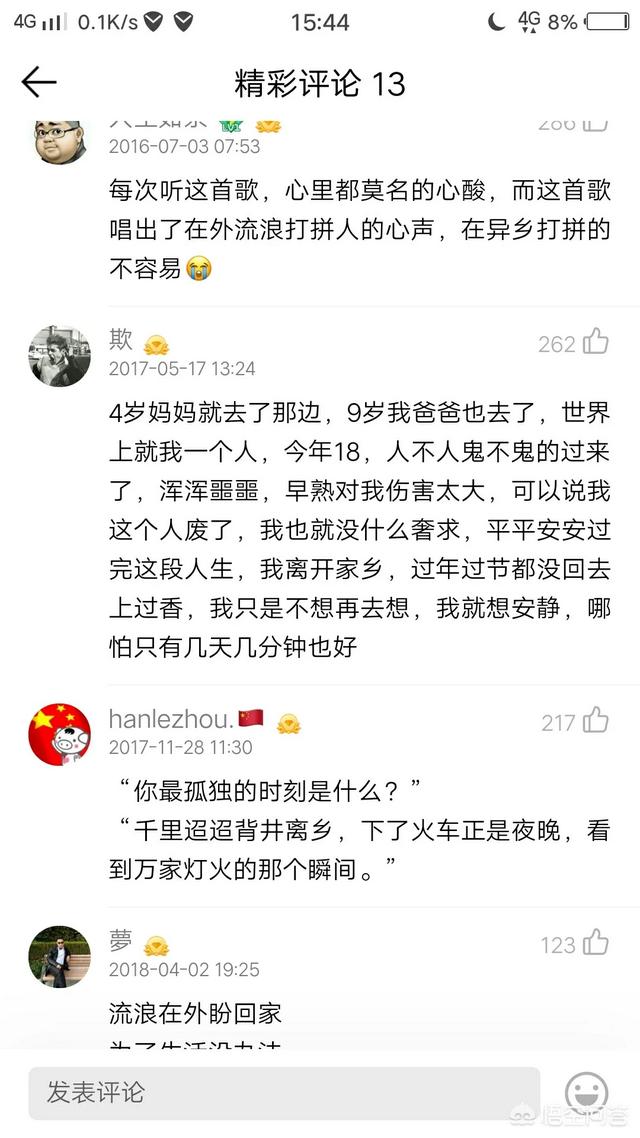Go back using the top-left arrow
This screenshot has width=640, height=1138.
tap(39, 83)
